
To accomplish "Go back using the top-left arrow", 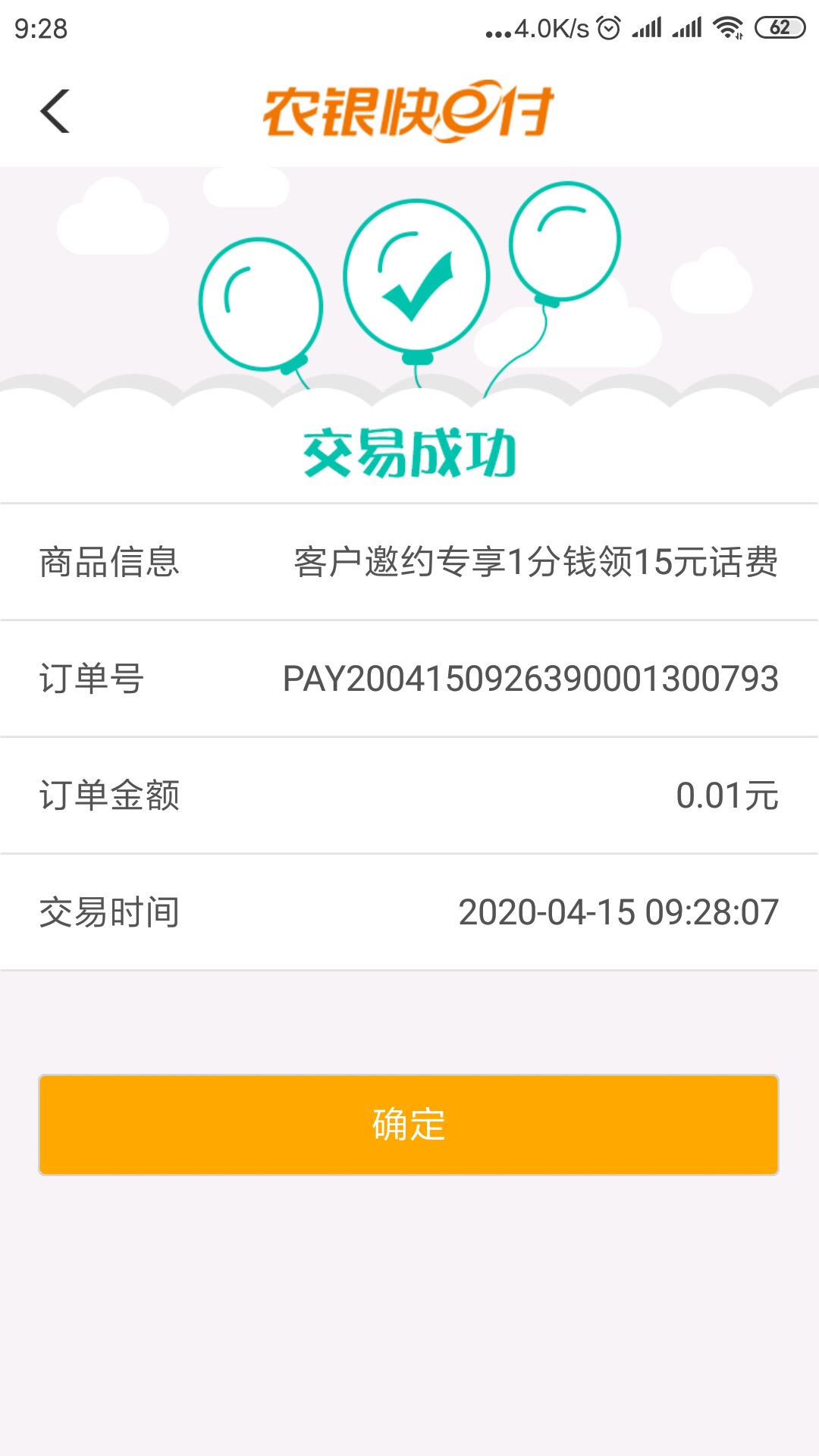I will pyautogui.click(x=55, y=111).
